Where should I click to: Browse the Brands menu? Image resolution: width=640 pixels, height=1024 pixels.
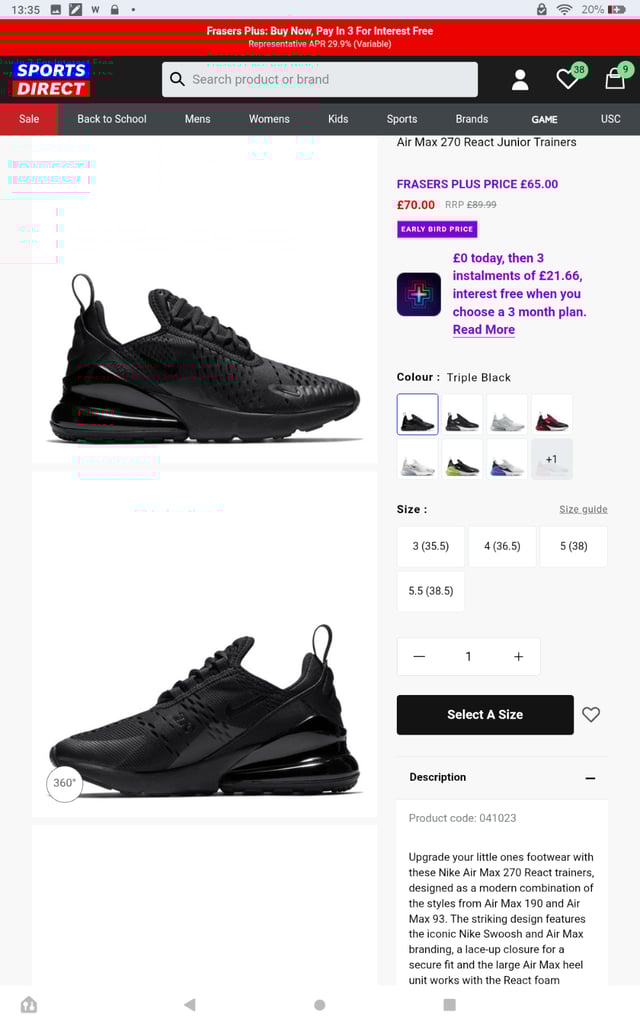[x=472, y=119]
